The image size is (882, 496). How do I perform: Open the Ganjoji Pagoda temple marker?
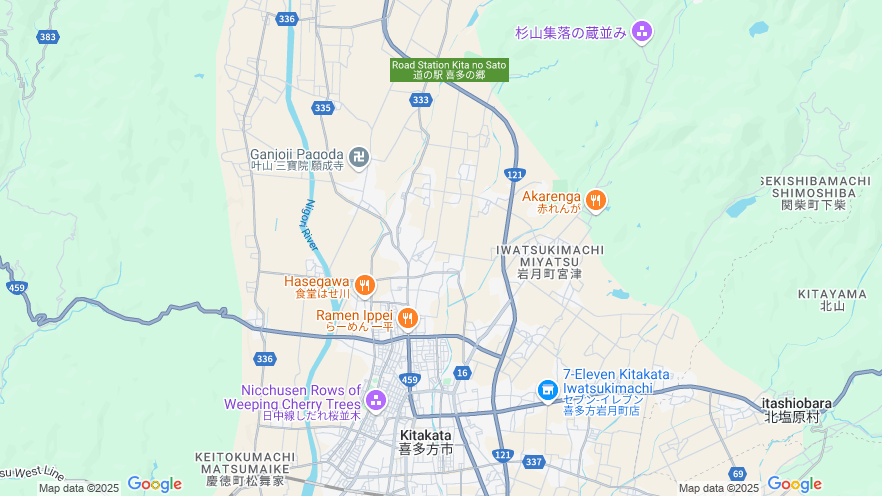(359, 157)
